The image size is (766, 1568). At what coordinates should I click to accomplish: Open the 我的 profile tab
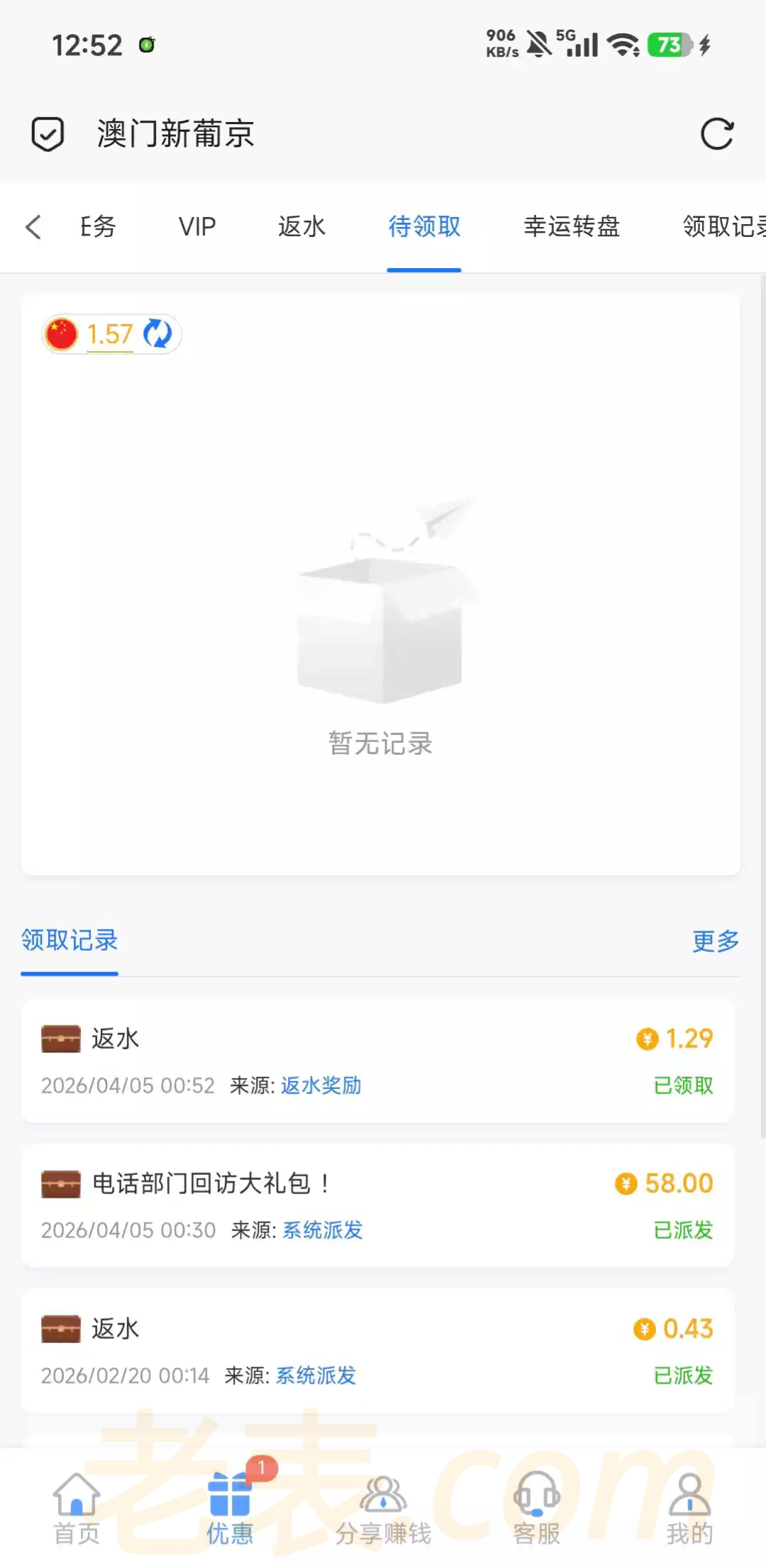pos(689,1508)
